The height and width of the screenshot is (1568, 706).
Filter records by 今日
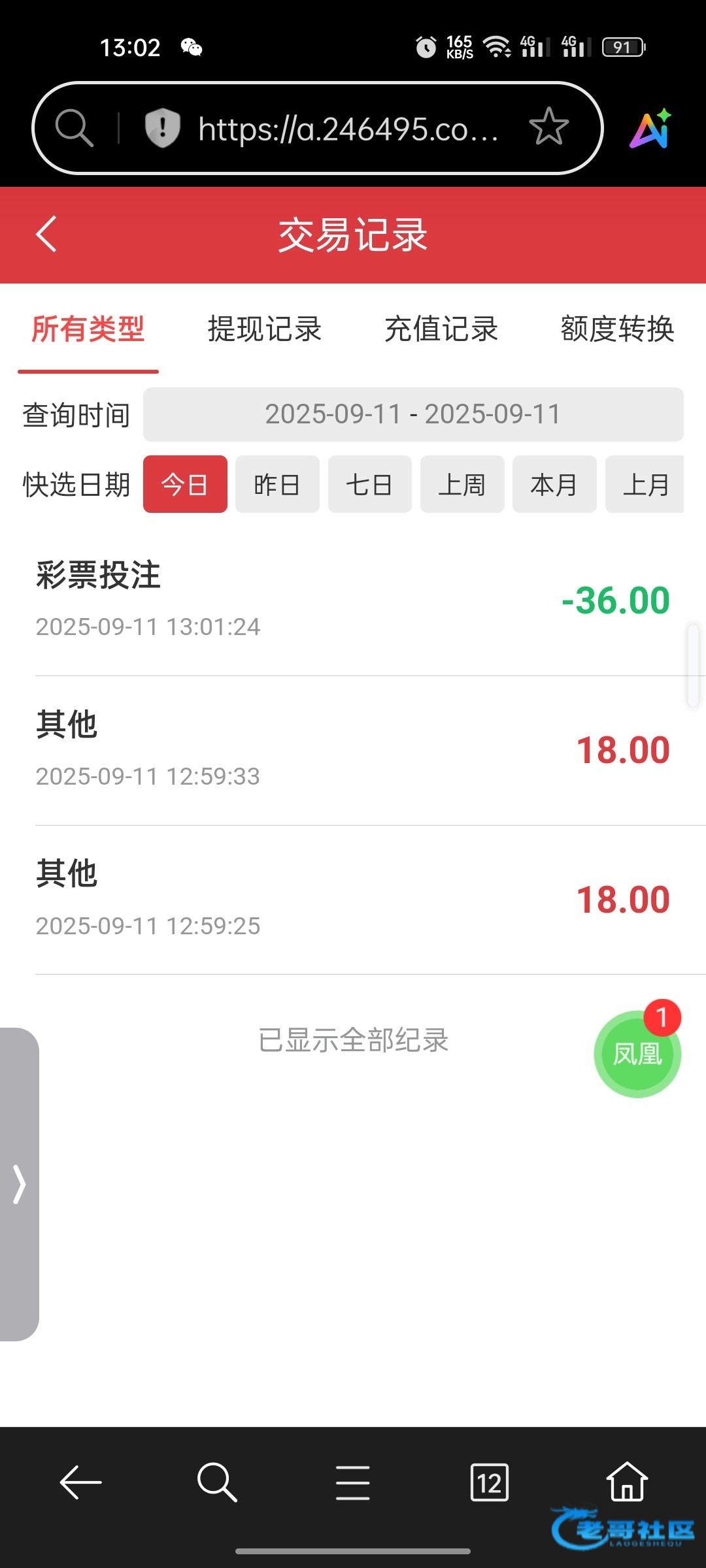pyautogui.click(x=185, y=485)
